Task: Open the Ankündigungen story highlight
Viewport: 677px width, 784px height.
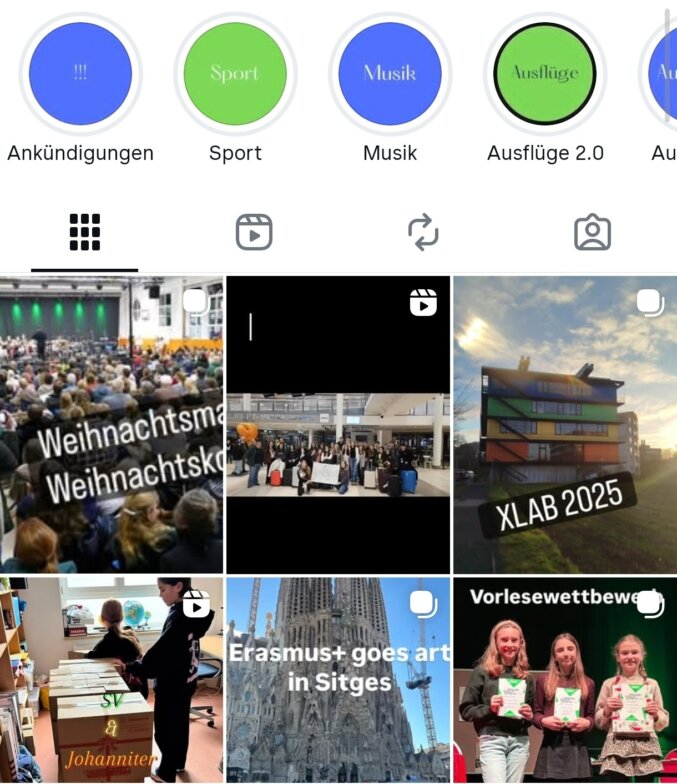Action: point(81,74)
